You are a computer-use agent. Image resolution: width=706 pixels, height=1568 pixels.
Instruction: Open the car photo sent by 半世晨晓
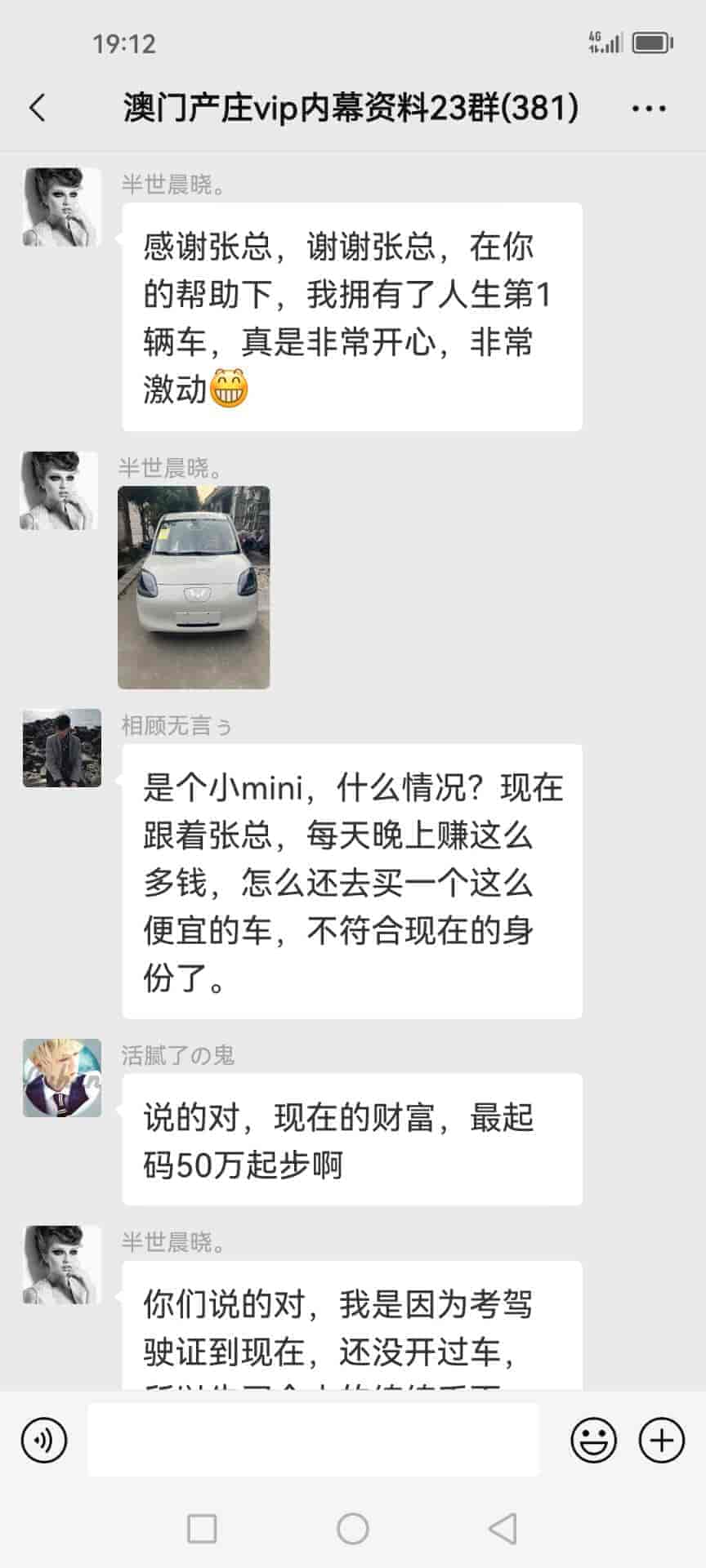[x=194, y=587]
